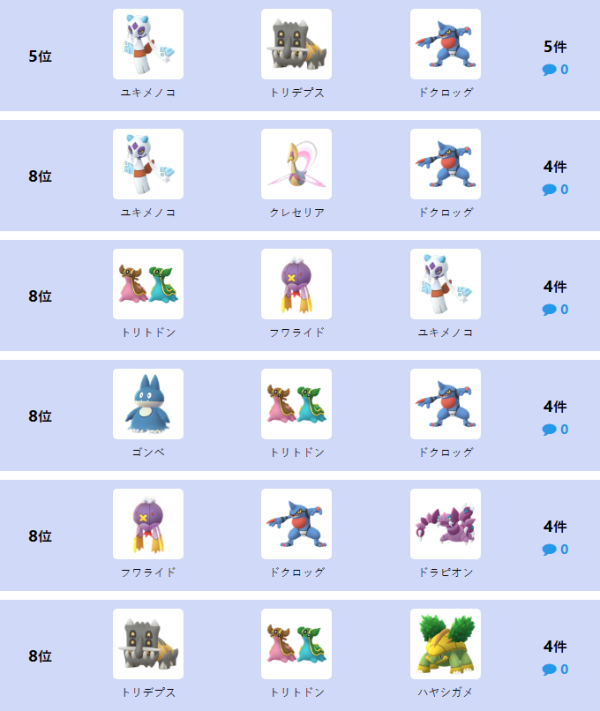
Task: View comments on the トリトドン・フワライド・ユキメノコ party
Action: (x=555, y=309)
